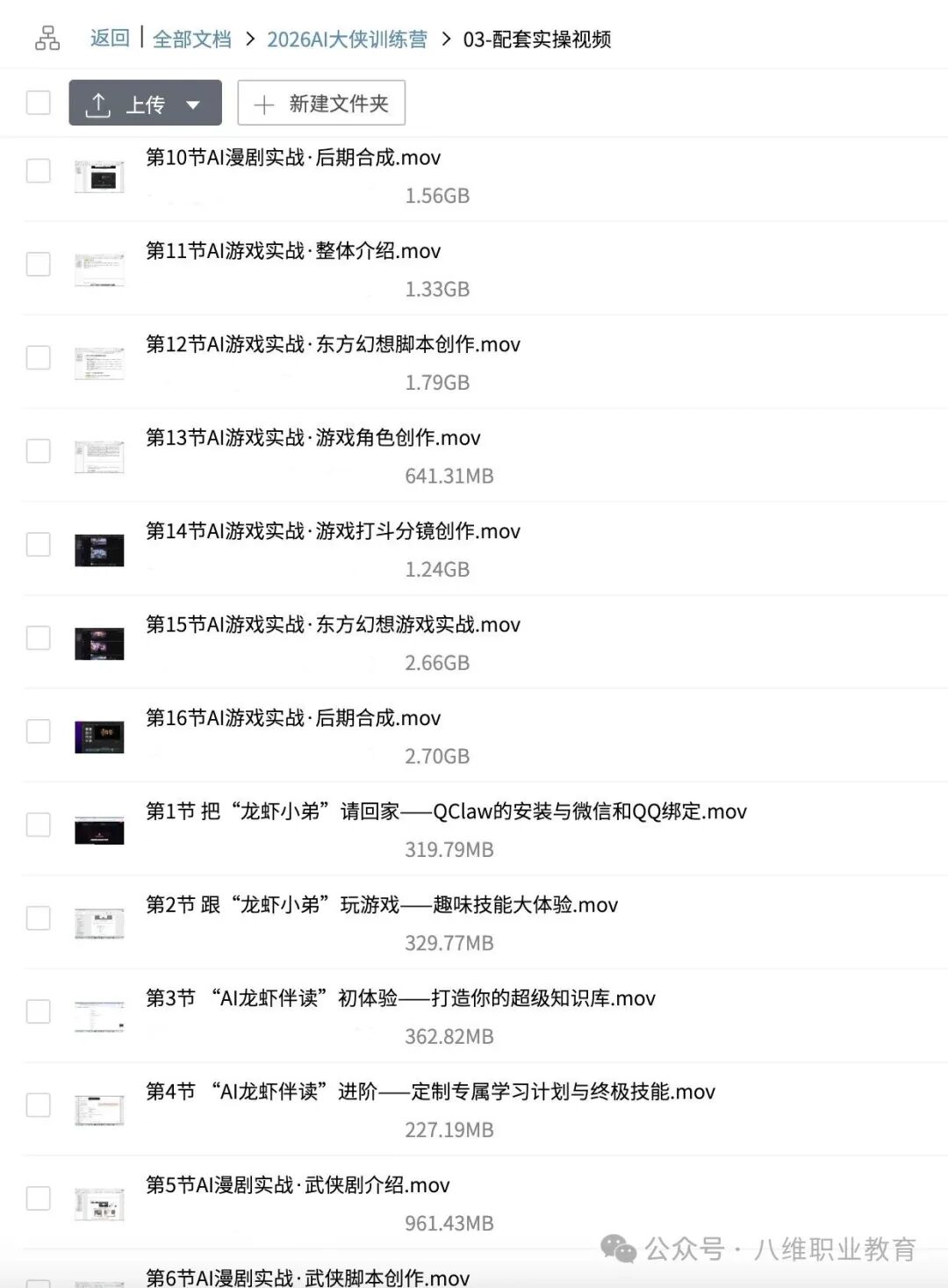Image resolution: width=948 pixels, height=1288 pixels.
Task: Go to 全部文档 in breadcrumb
Action: click(x=191, y=40)
